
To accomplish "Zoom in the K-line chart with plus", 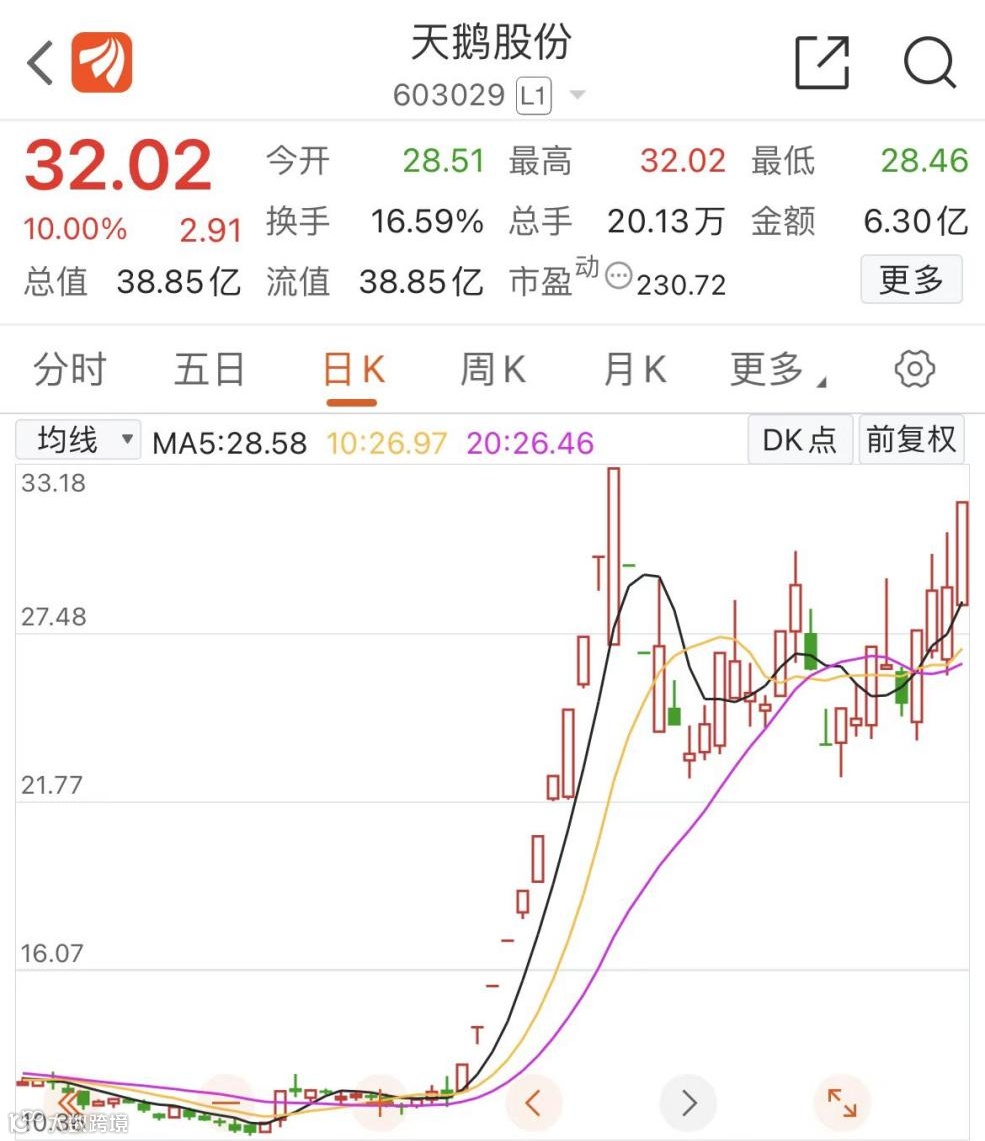I will coord(380,1103).
